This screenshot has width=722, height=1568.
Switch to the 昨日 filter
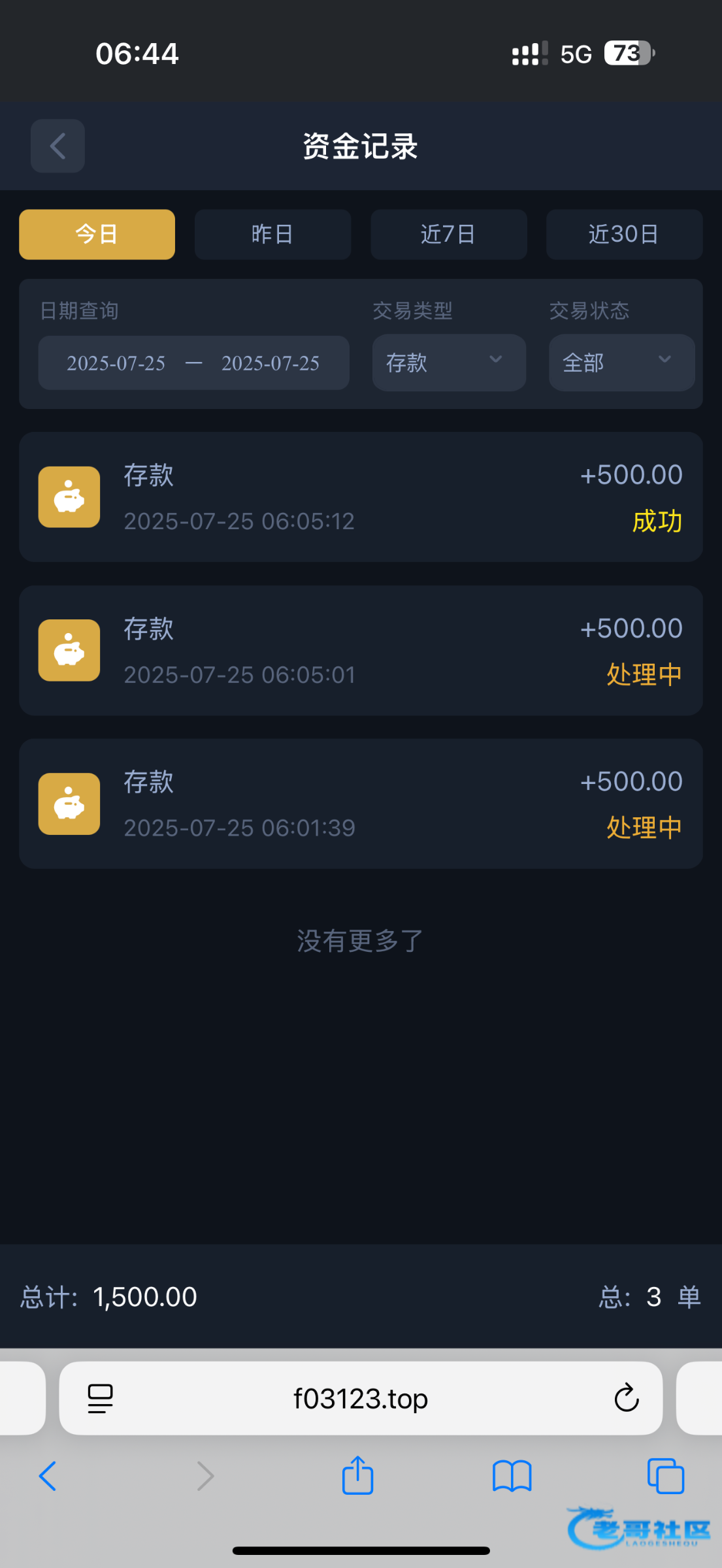272,235
